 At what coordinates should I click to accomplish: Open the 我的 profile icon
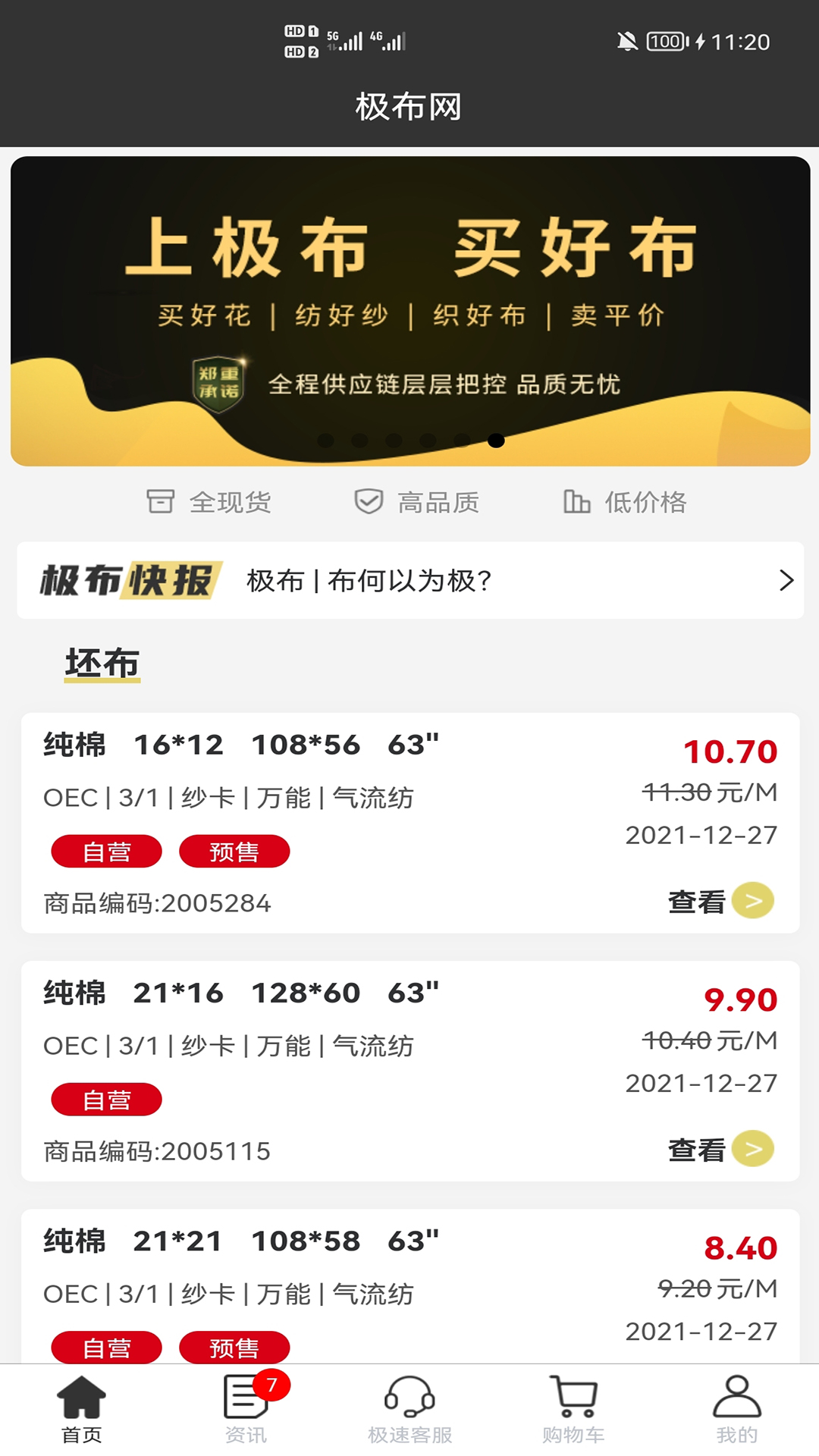coord(734,1409)
